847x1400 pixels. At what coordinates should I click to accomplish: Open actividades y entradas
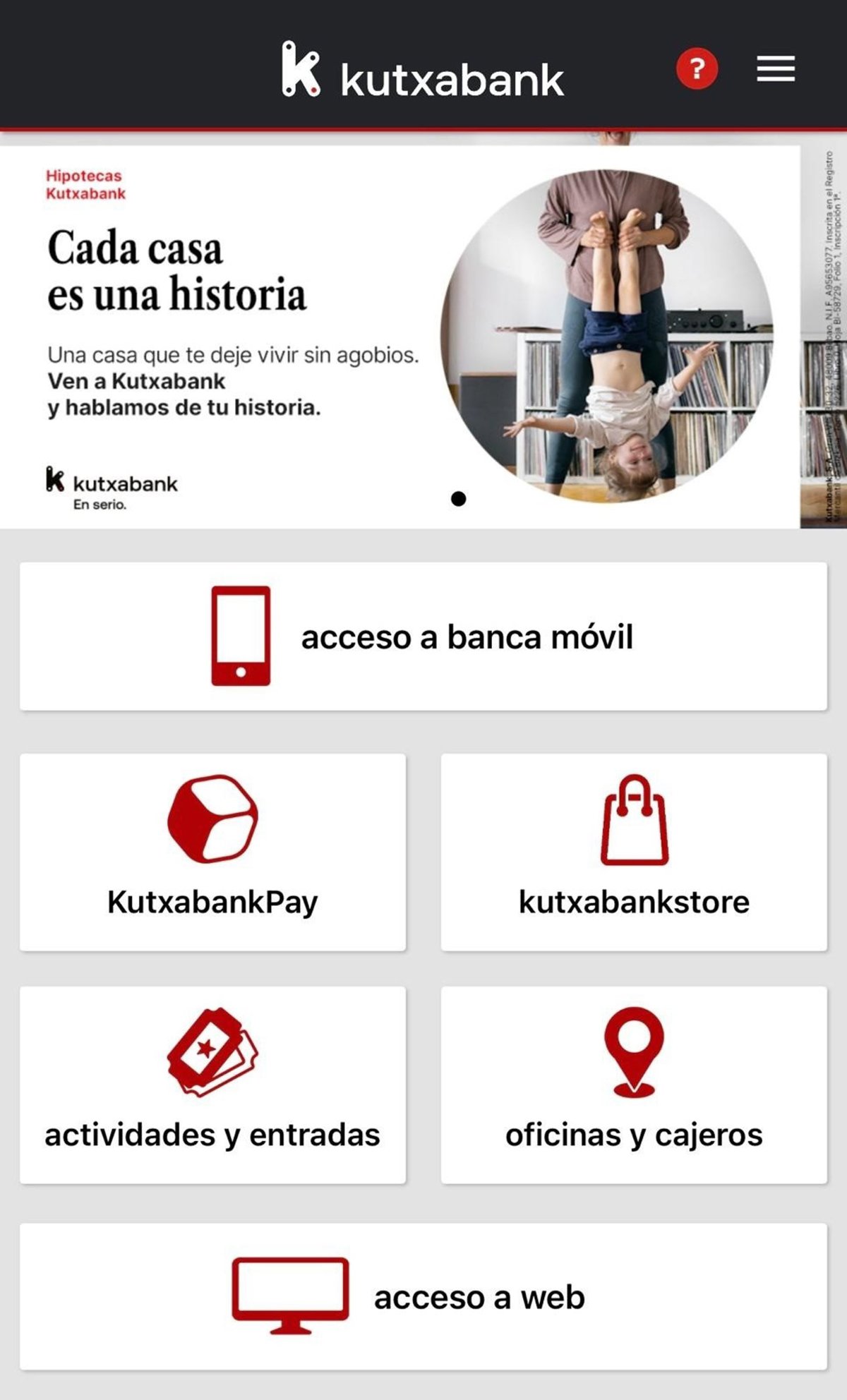(212, 1085)
